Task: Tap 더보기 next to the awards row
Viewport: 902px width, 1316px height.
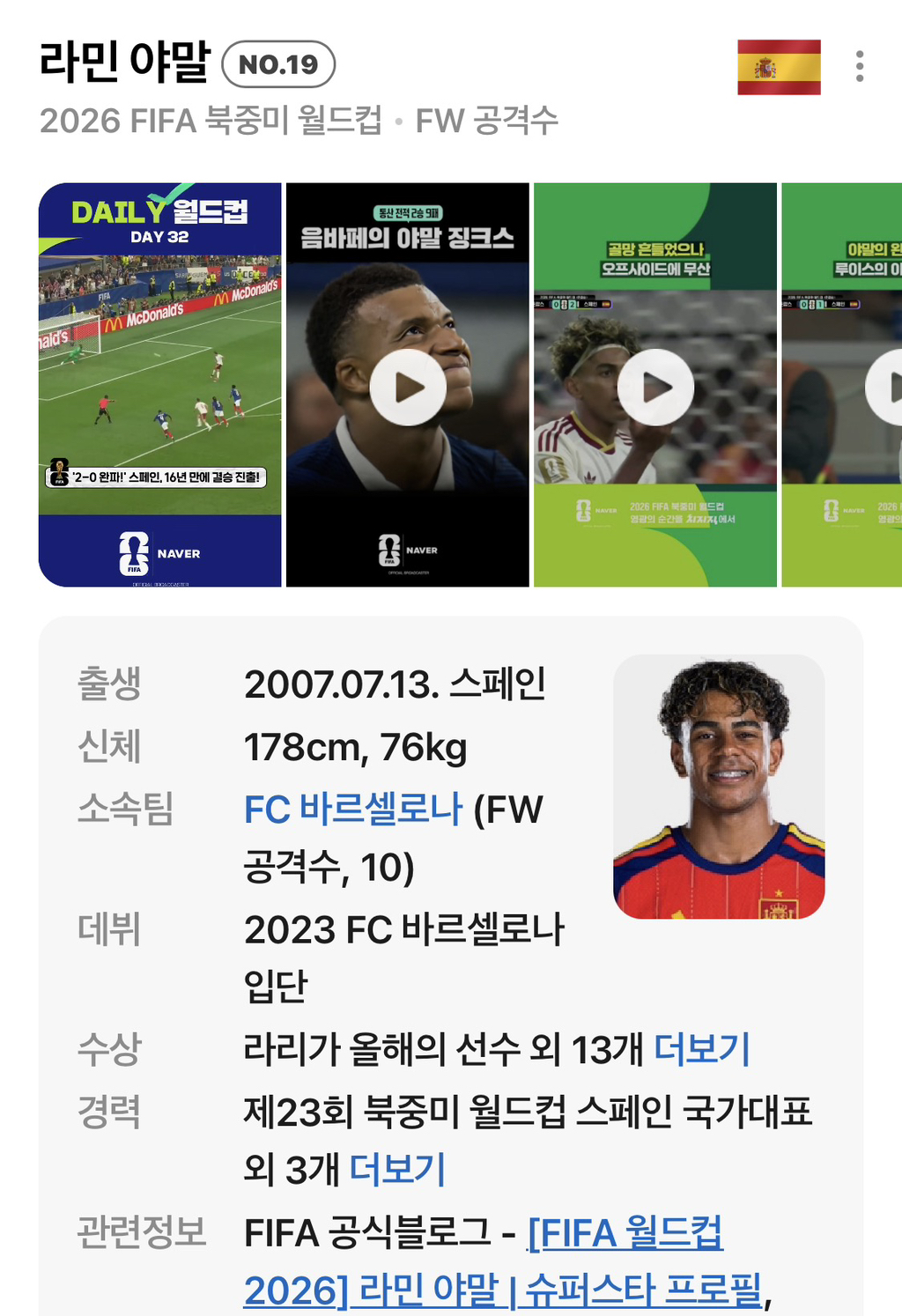Action: point(702,1049)
